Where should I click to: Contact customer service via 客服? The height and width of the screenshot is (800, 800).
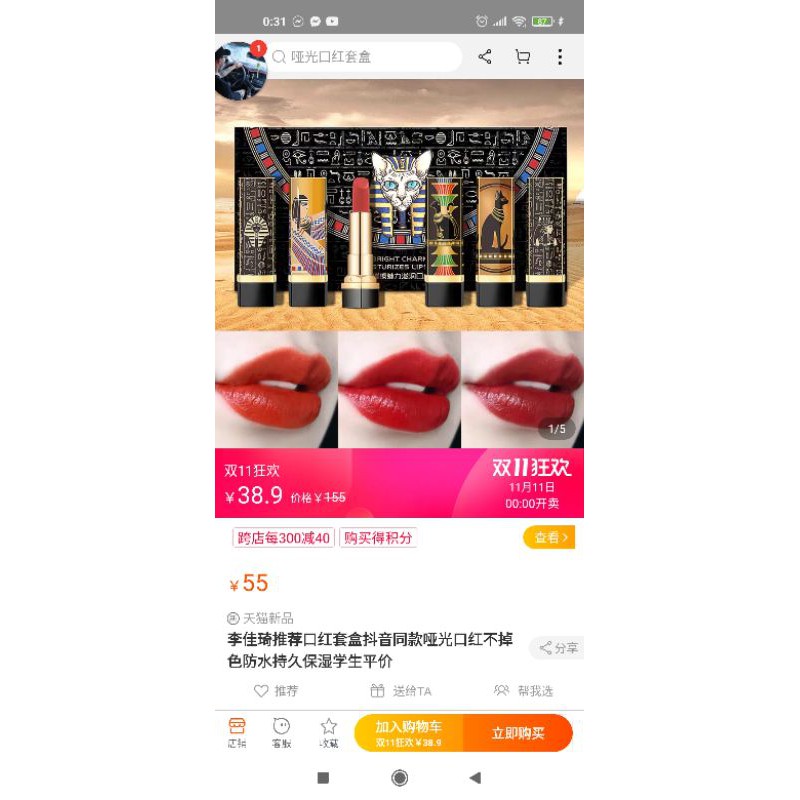[x=282, y=733]
